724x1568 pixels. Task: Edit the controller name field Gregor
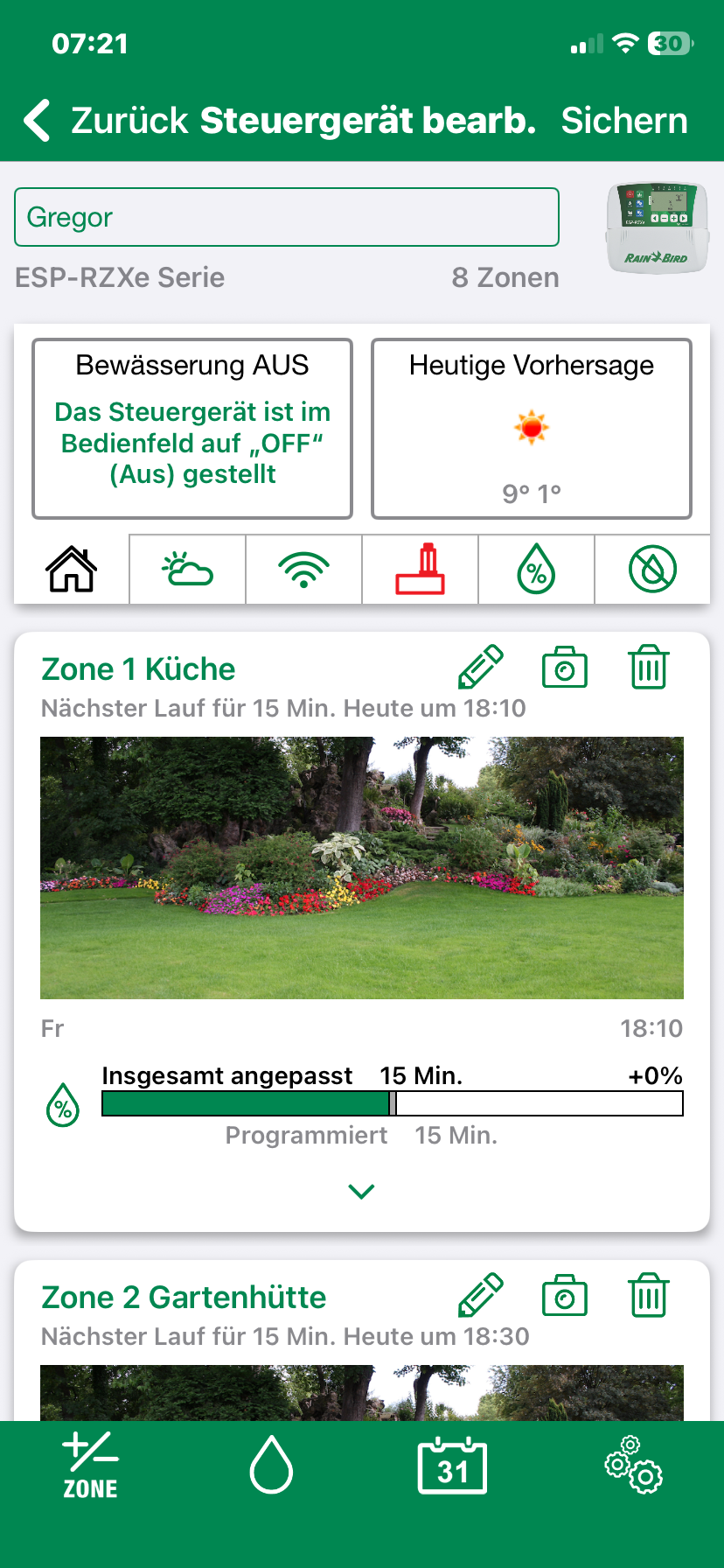coord(286,217)
